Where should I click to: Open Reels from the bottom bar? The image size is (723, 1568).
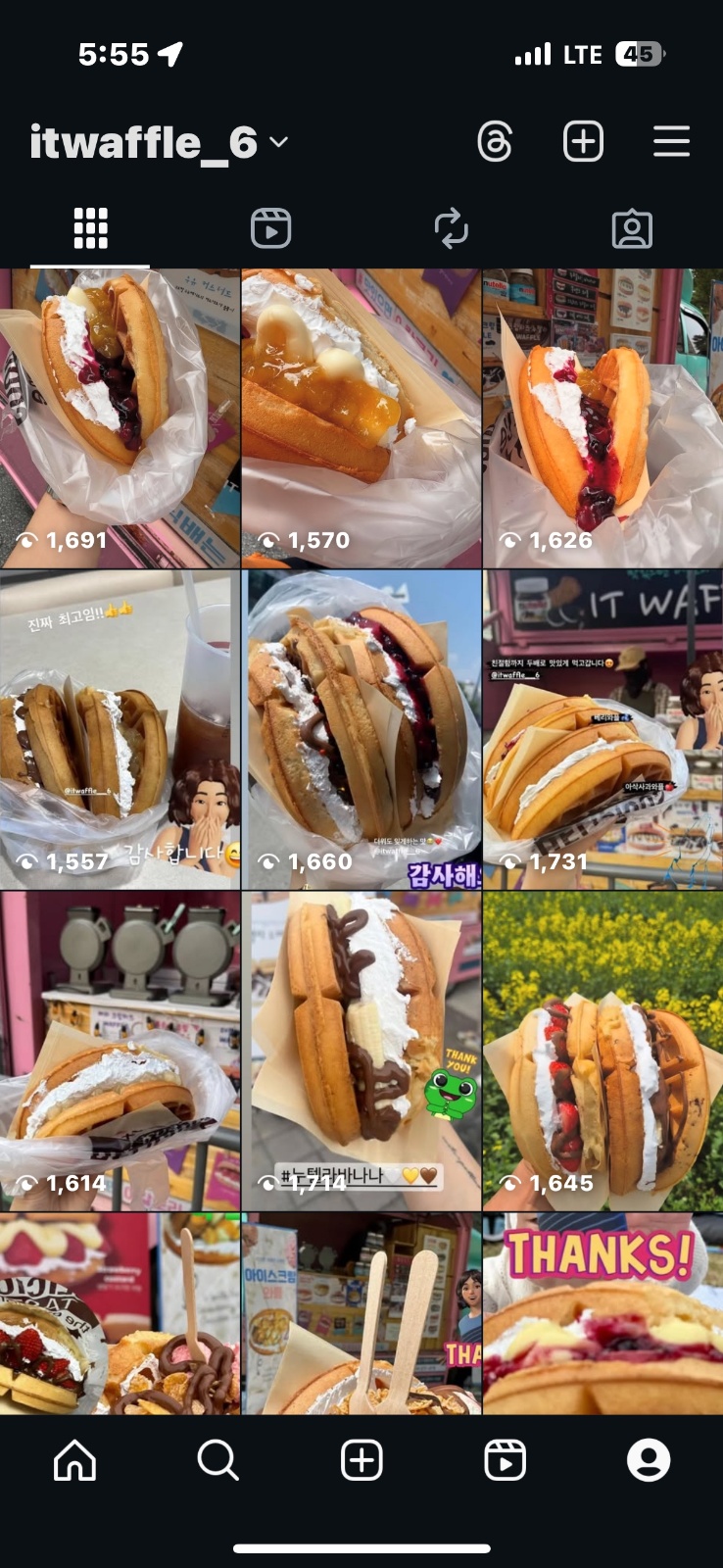(x=505, y=1460)
